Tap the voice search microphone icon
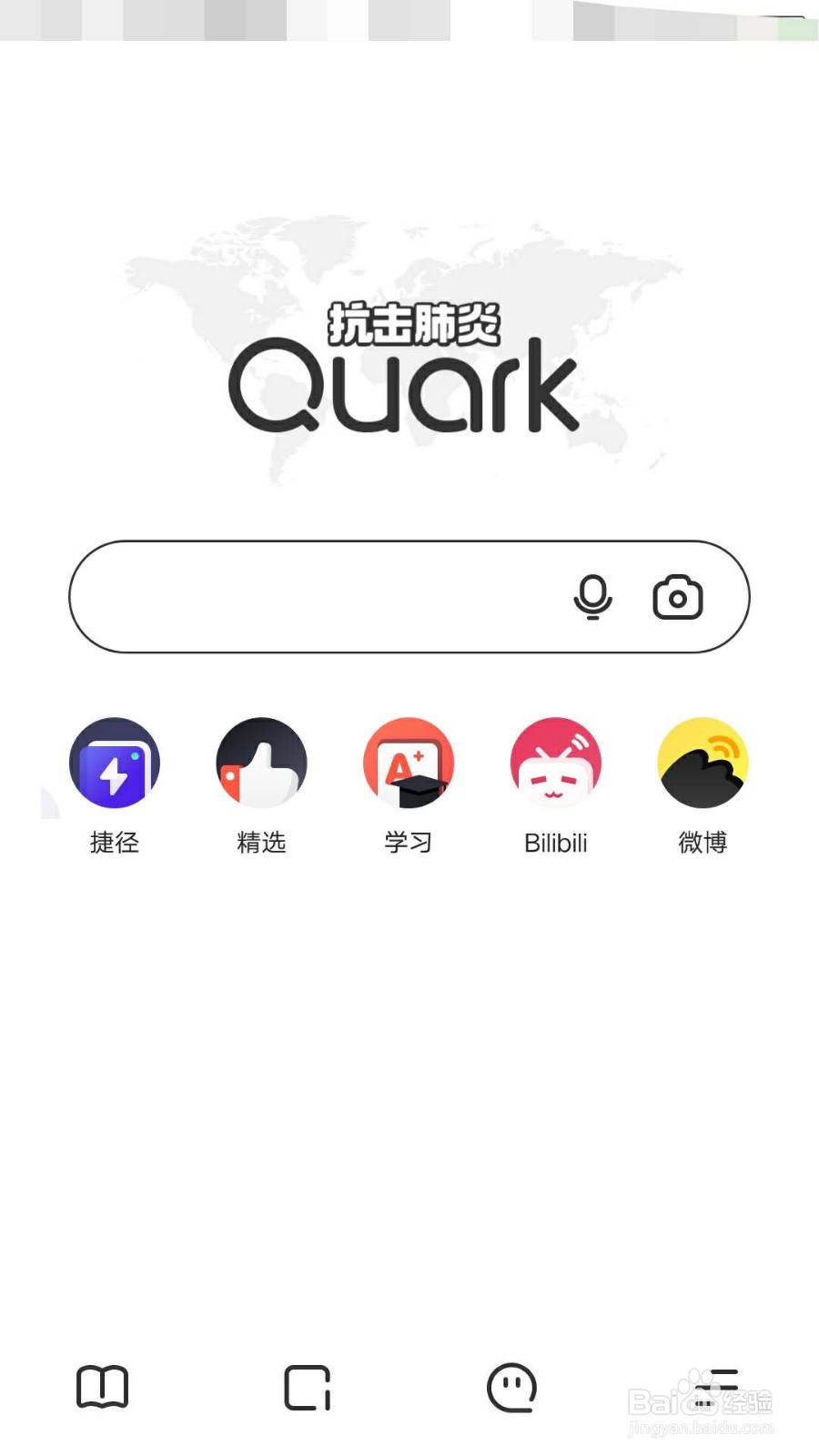Viewport: 819px width, 1456px height. (593, 596)
